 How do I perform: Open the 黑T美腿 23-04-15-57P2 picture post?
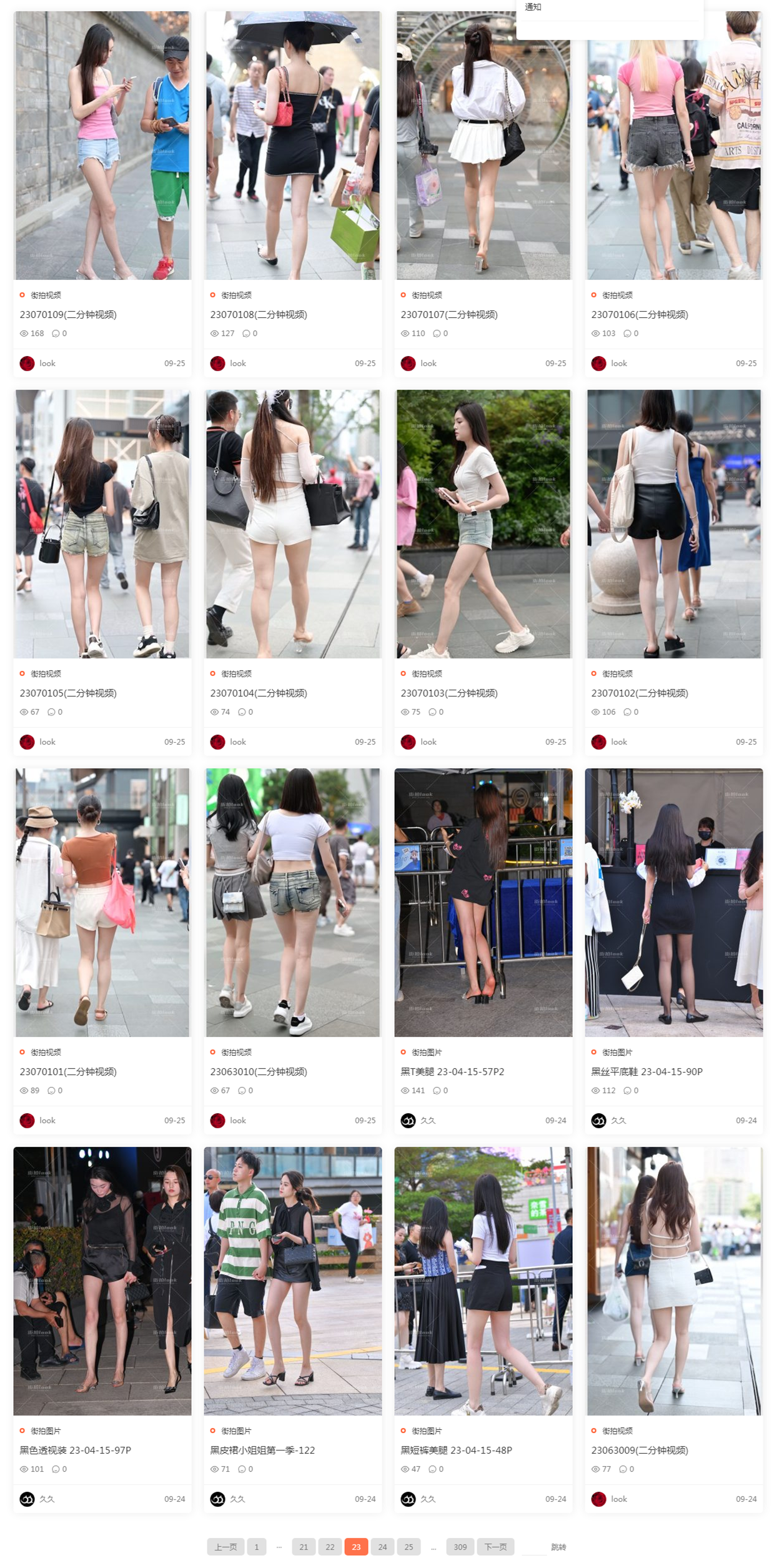click(452, 1071)
